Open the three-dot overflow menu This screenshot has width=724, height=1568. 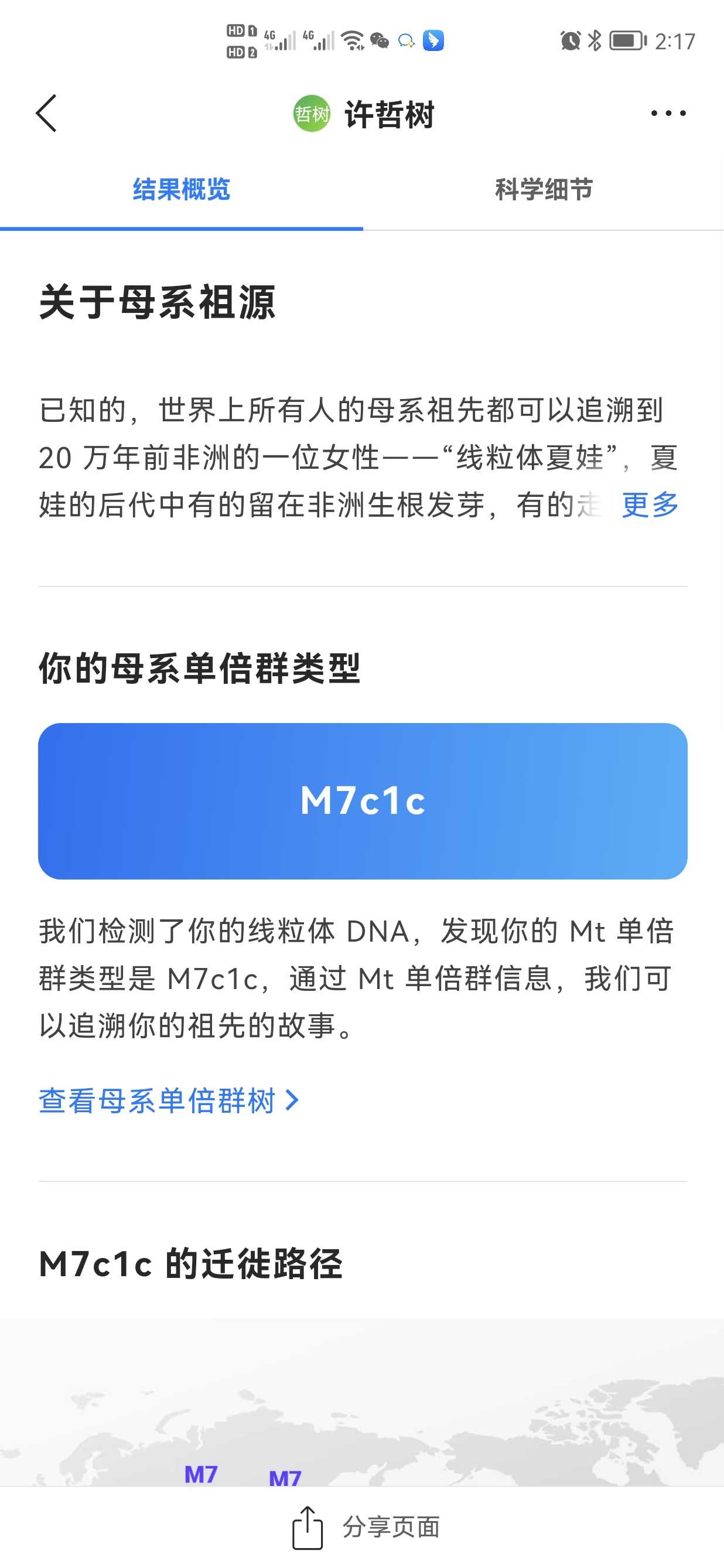[668, 113]
